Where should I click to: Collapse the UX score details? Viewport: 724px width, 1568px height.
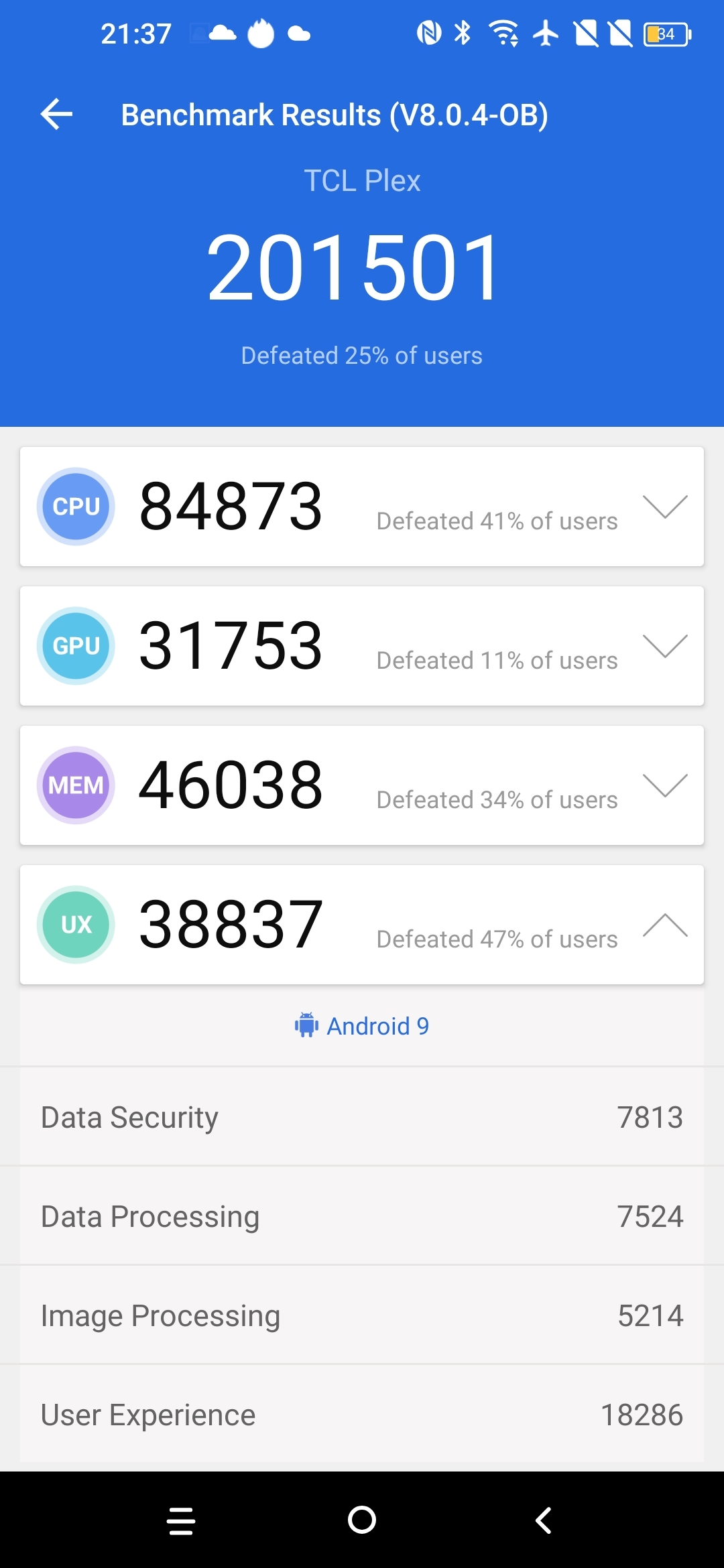(664, 925)
